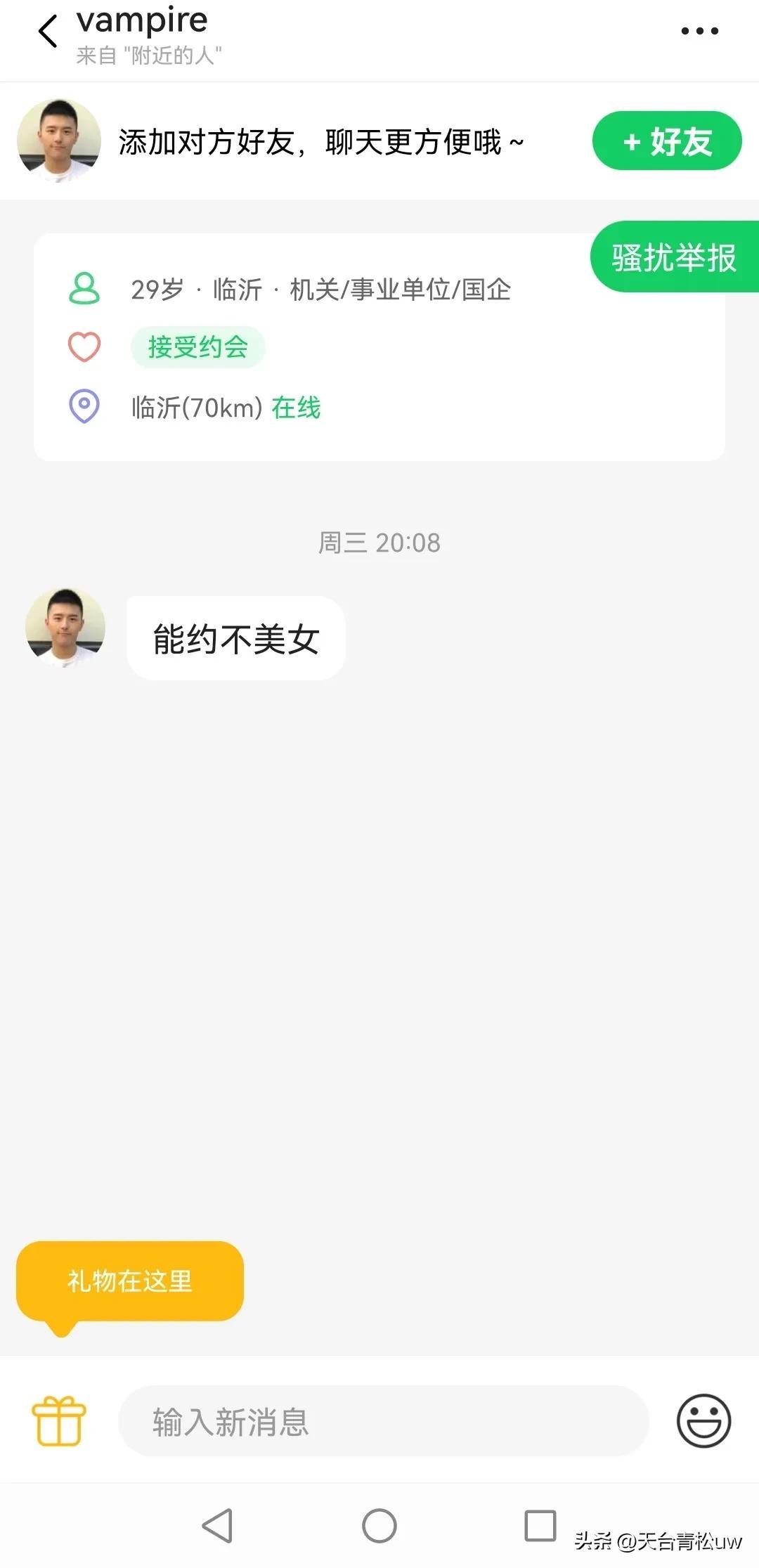Open vampire's avatar beside the add-friend prompt
759x1568 pixels.
59,141
